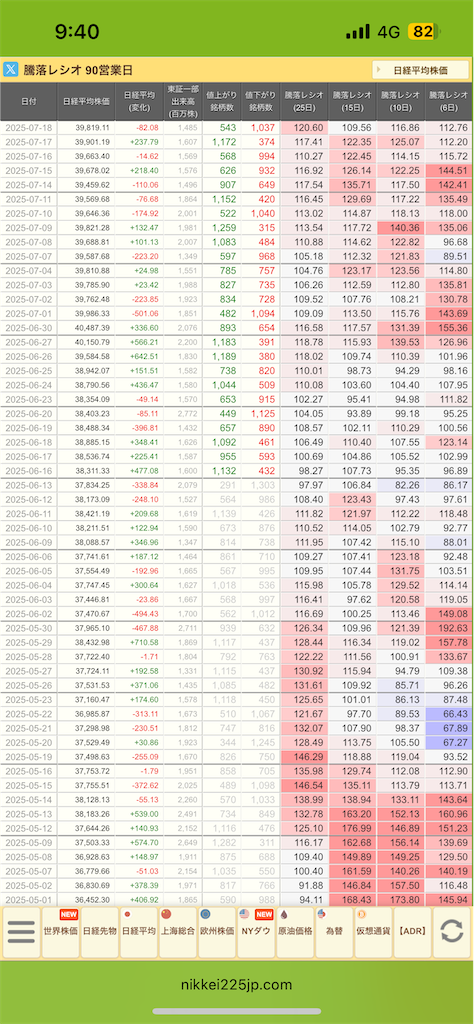This screenshot has height=1024, width=474.
Task: Open the 【ADR】 section
Action: tap(413, 932)
